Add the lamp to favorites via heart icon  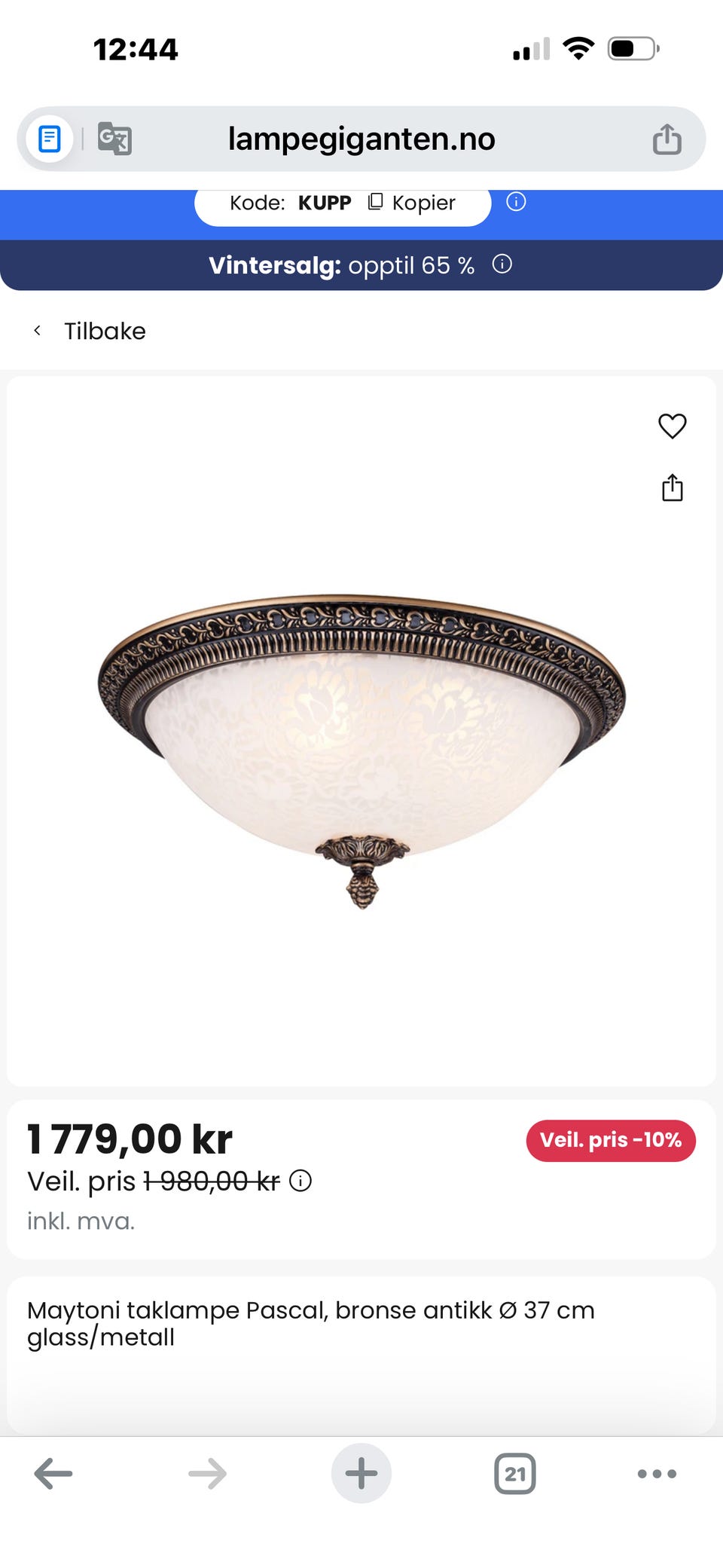671,426
